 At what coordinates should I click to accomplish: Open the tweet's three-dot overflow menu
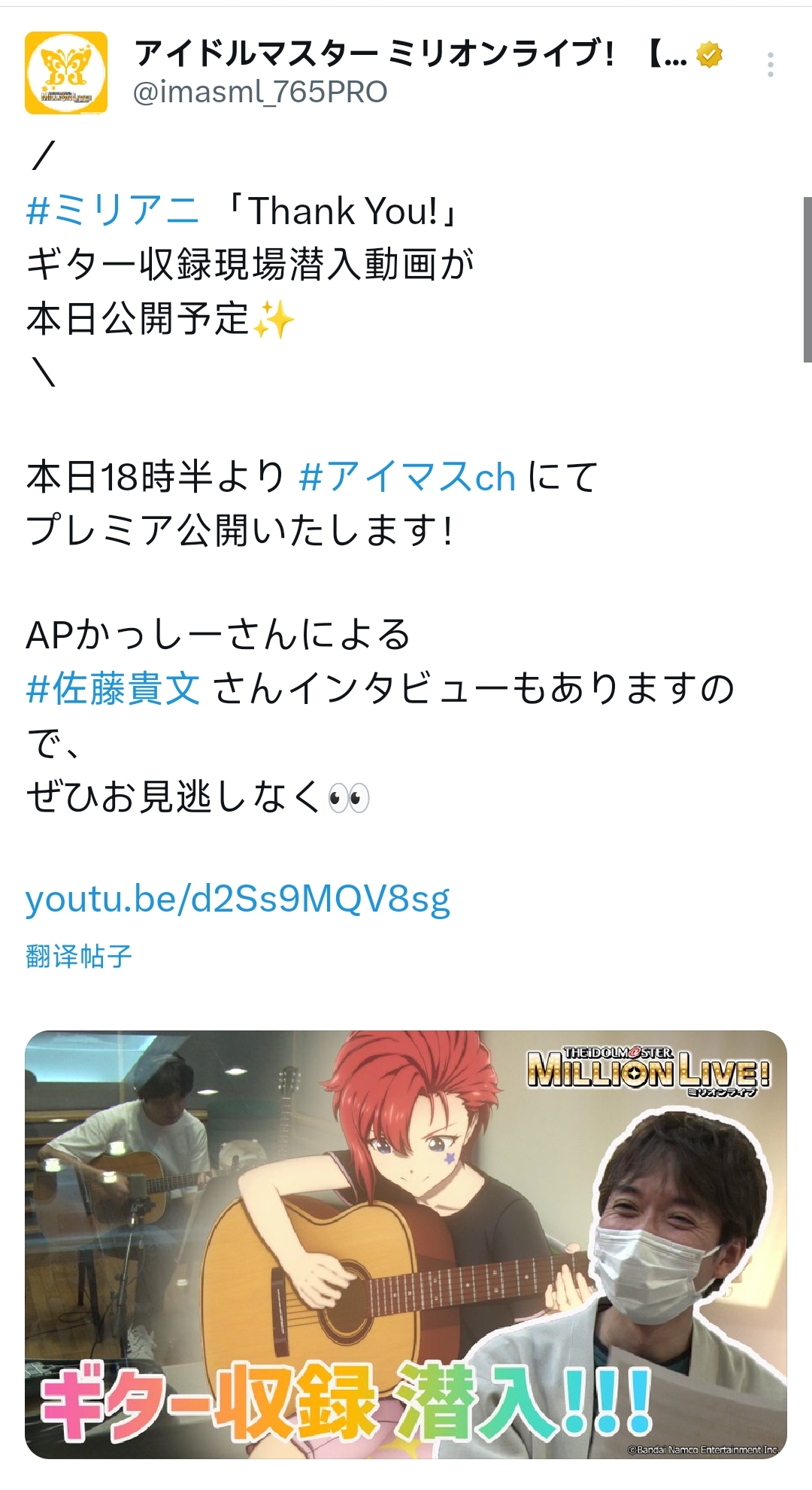770,65
